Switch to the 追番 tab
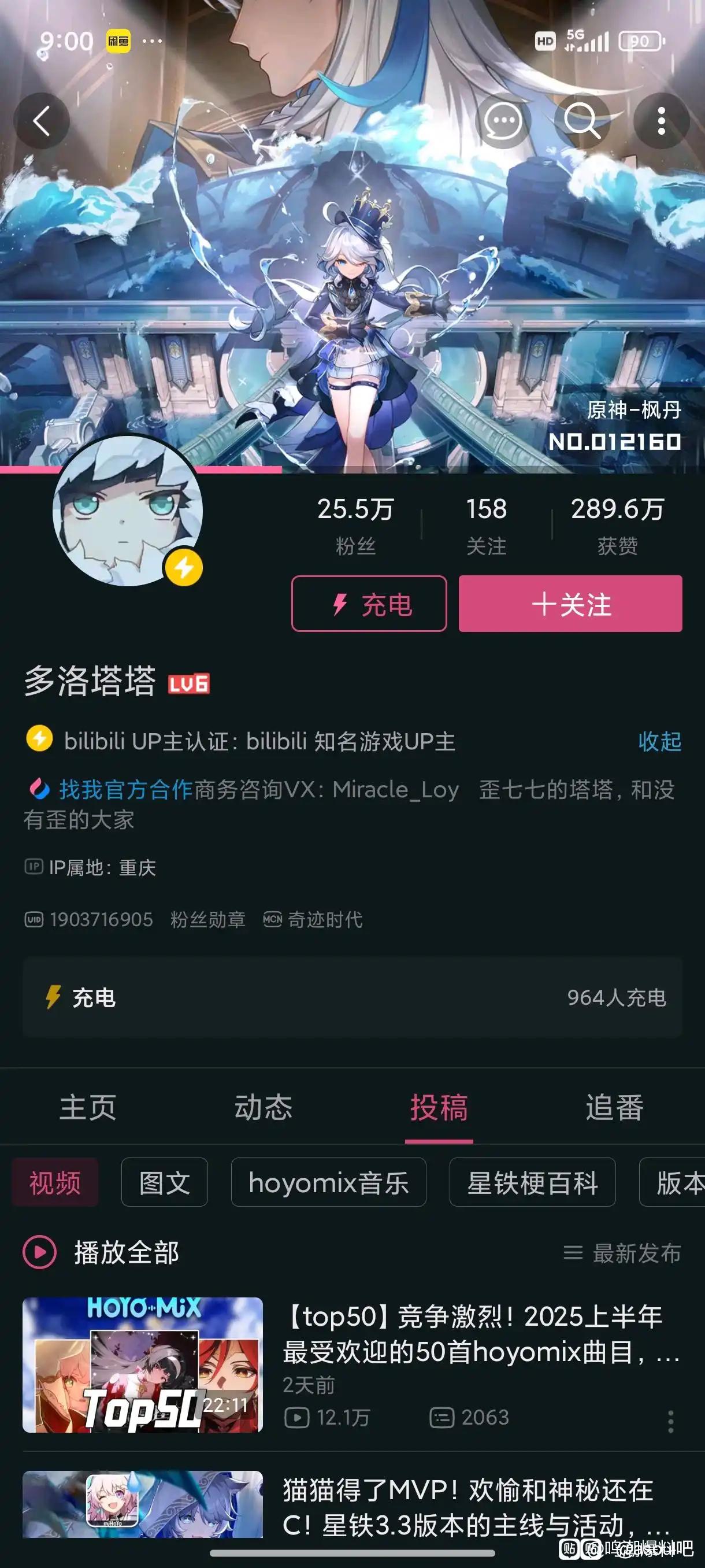 tap(614, 1107)
